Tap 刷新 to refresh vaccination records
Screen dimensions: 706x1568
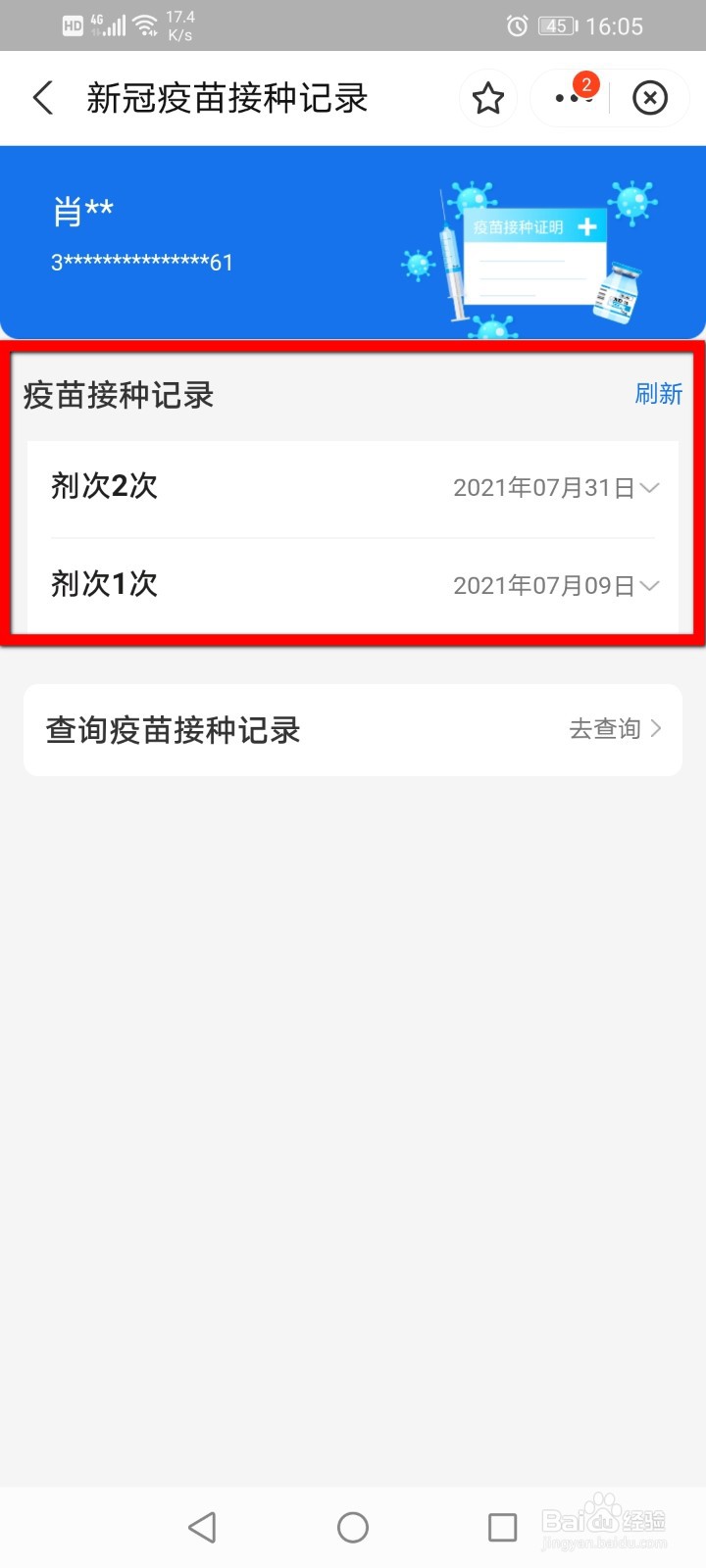point(659,394)
